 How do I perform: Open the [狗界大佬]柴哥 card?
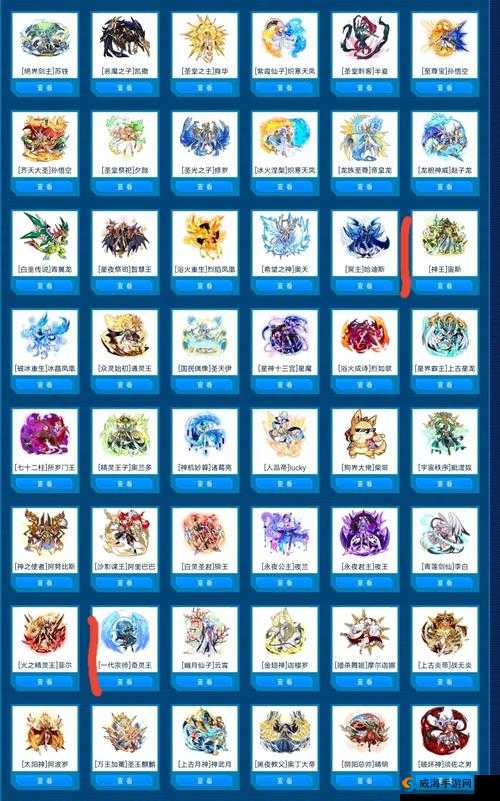(x=365, y=442)
